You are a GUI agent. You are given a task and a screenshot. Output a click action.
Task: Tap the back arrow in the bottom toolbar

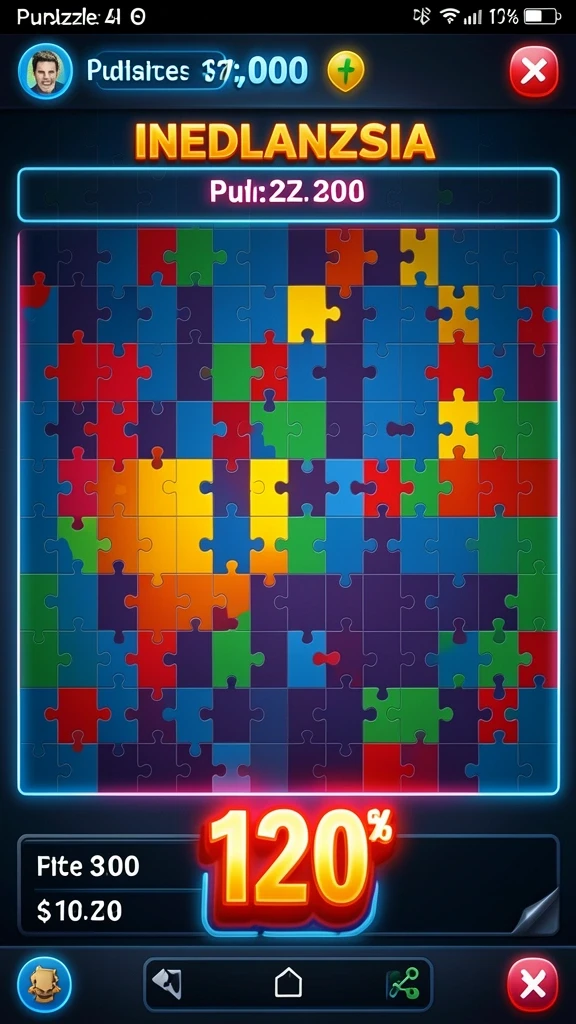168,982
